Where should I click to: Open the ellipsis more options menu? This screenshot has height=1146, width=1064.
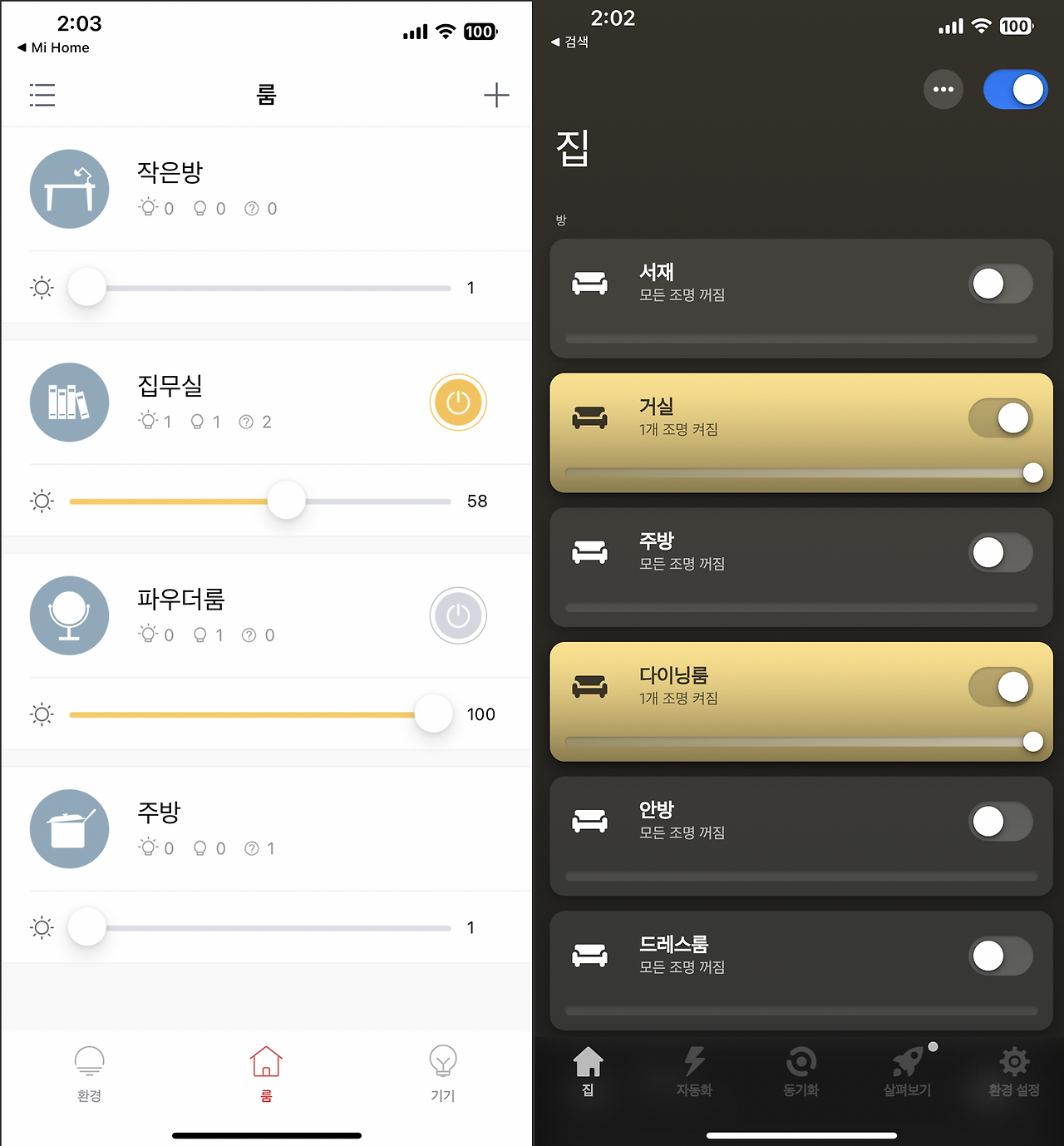pos(943,89)
